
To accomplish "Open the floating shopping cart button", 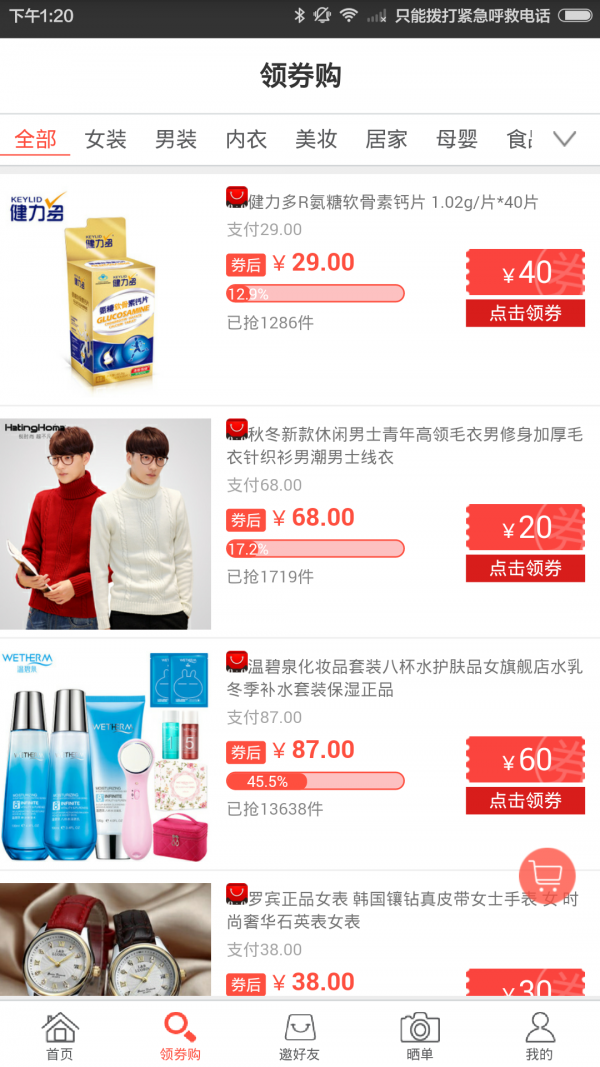I will tap(547, 876).
